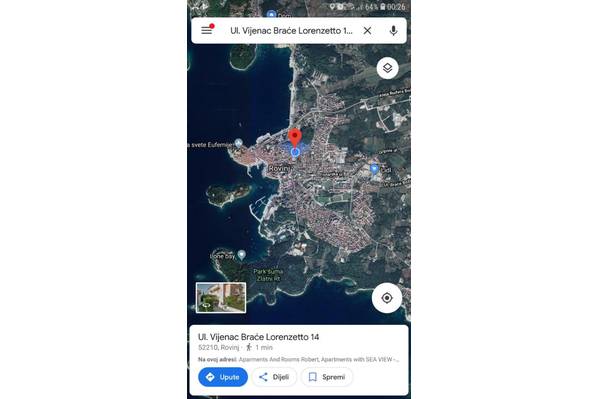Open the Street View thumbnail
This screenshot has height=399, width=599.
pyautogui.click(x=221, y=298)
